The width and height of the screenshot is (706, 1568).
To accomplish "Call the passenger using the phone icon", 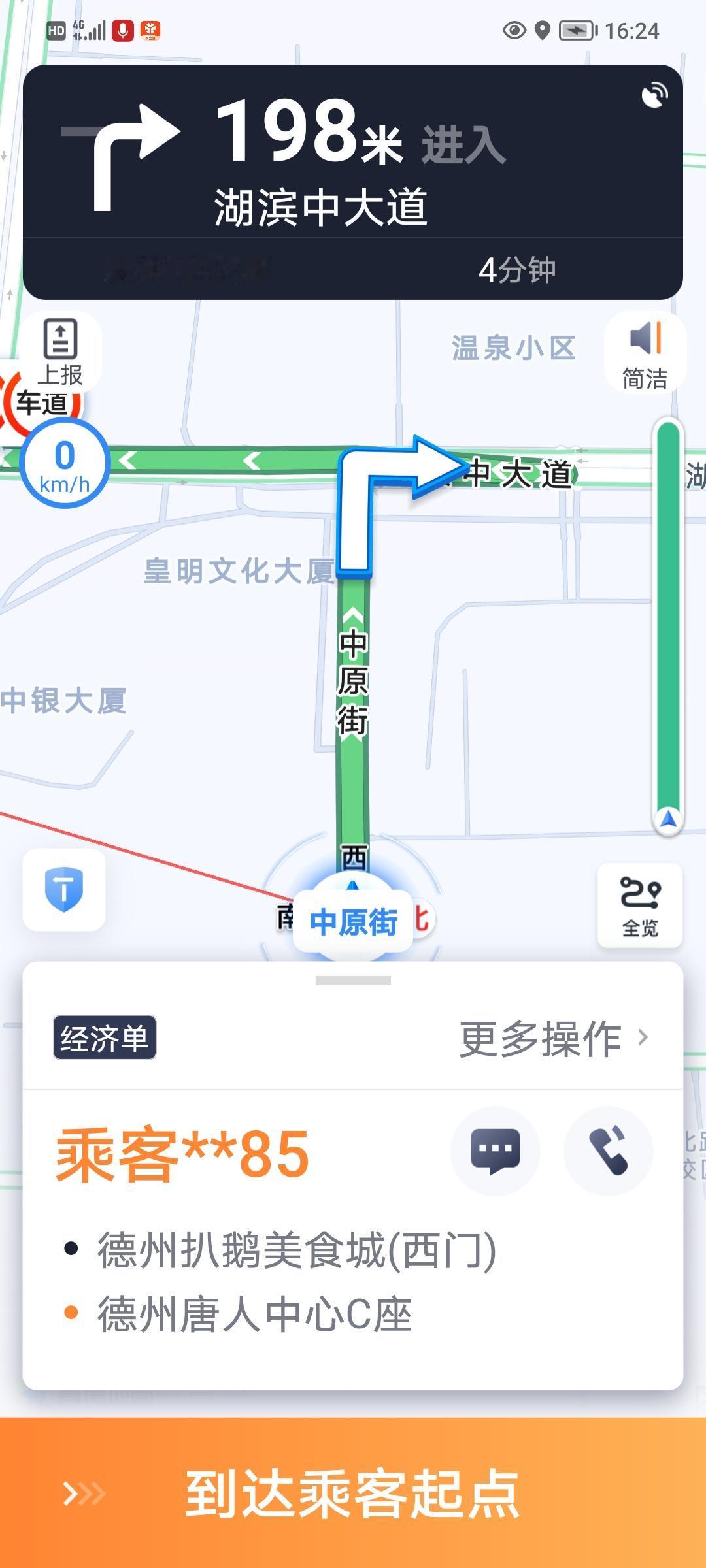I will tap(608, 1151).
